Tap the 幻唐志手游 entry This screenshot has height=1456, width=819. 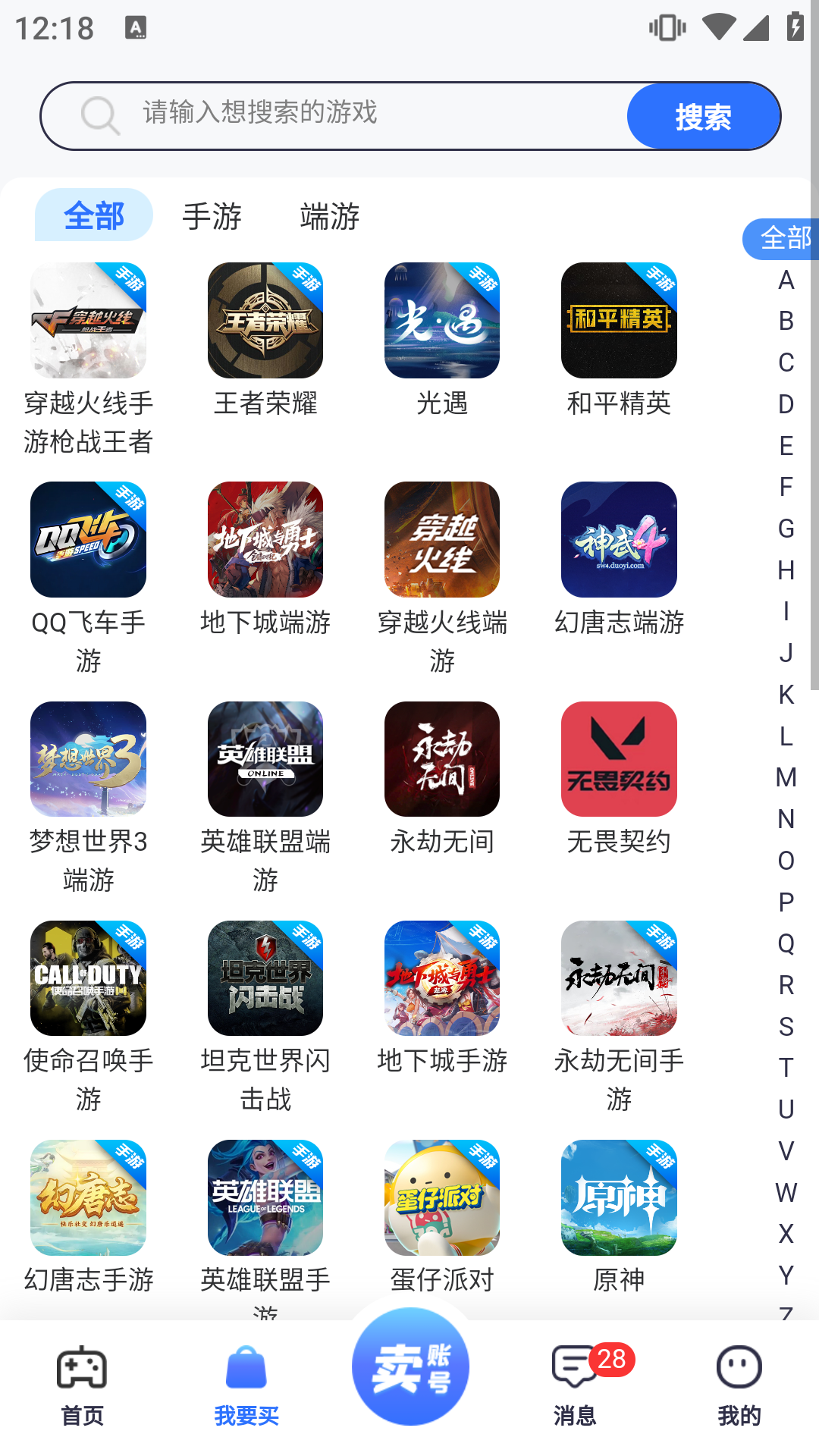click(x=88, y=1198)
